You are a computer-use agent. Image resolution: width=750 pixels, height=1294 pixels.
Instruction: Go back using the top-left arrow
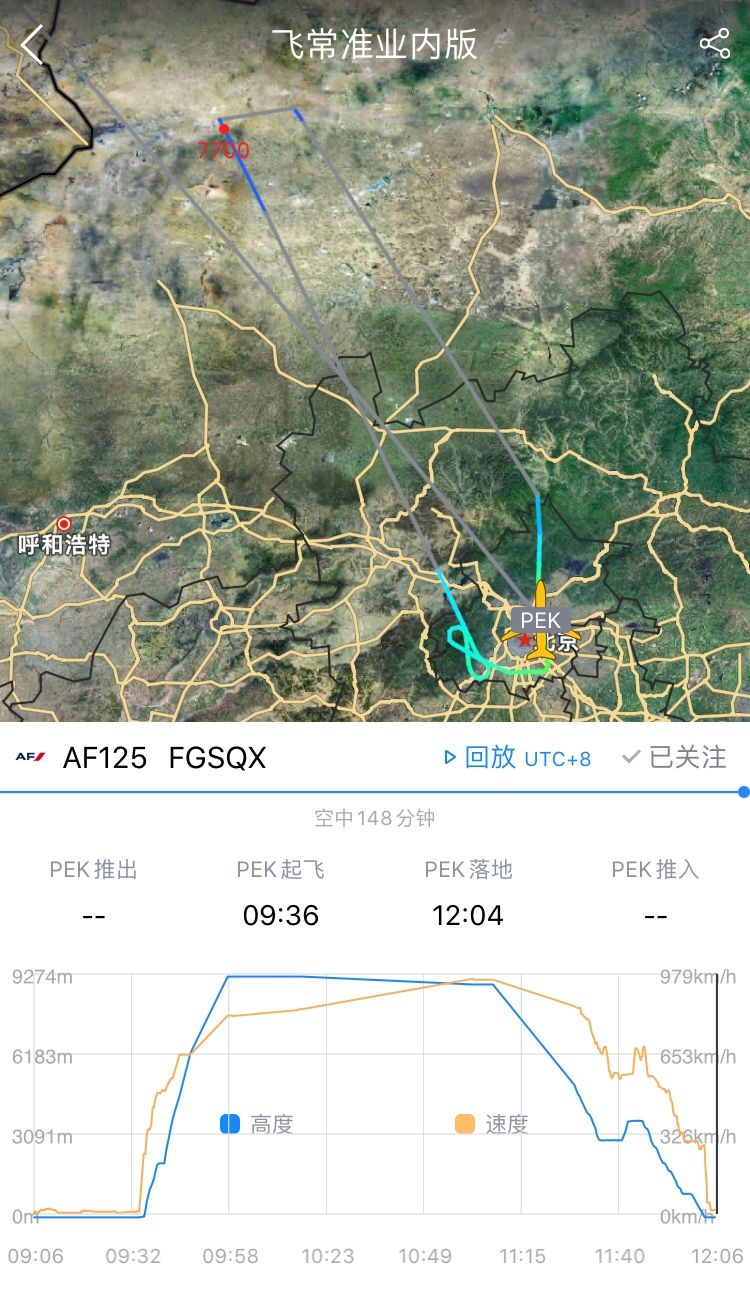pyautogui.click(x=33, y=45)
